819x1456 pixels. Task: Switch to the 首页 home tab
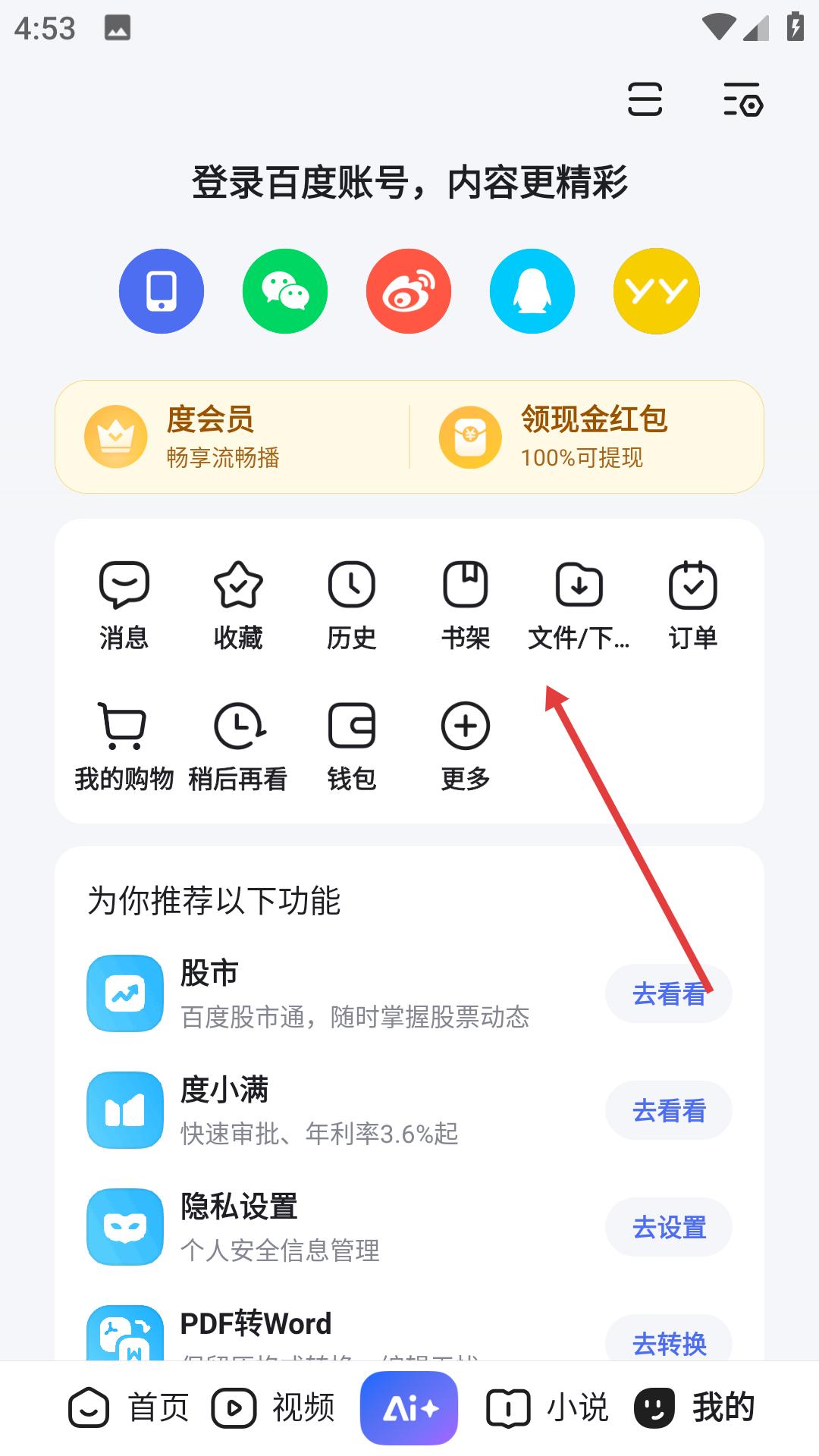point(129,1407)
